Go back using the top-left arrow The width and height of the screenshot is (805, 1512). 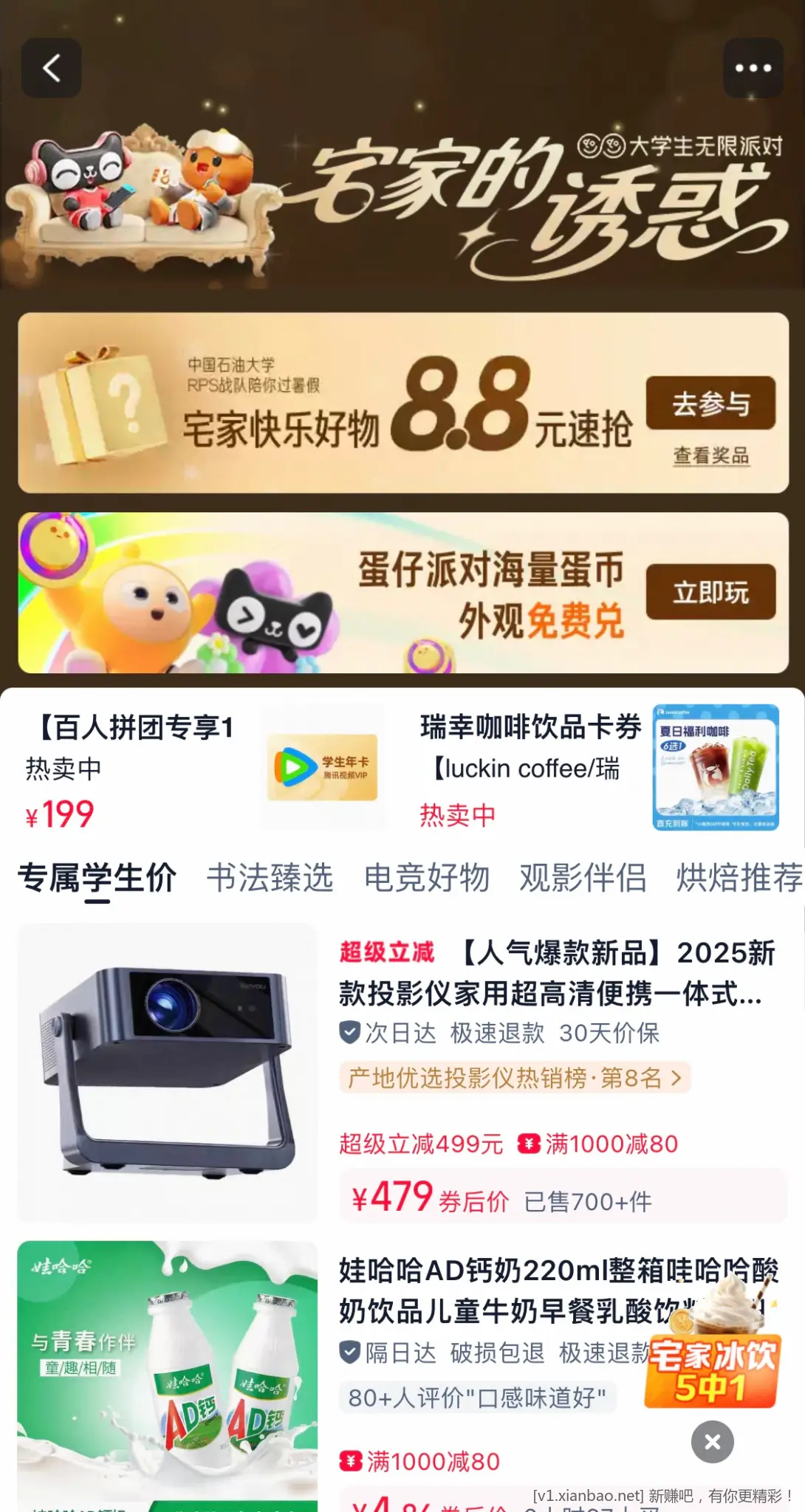coord(51,69)
